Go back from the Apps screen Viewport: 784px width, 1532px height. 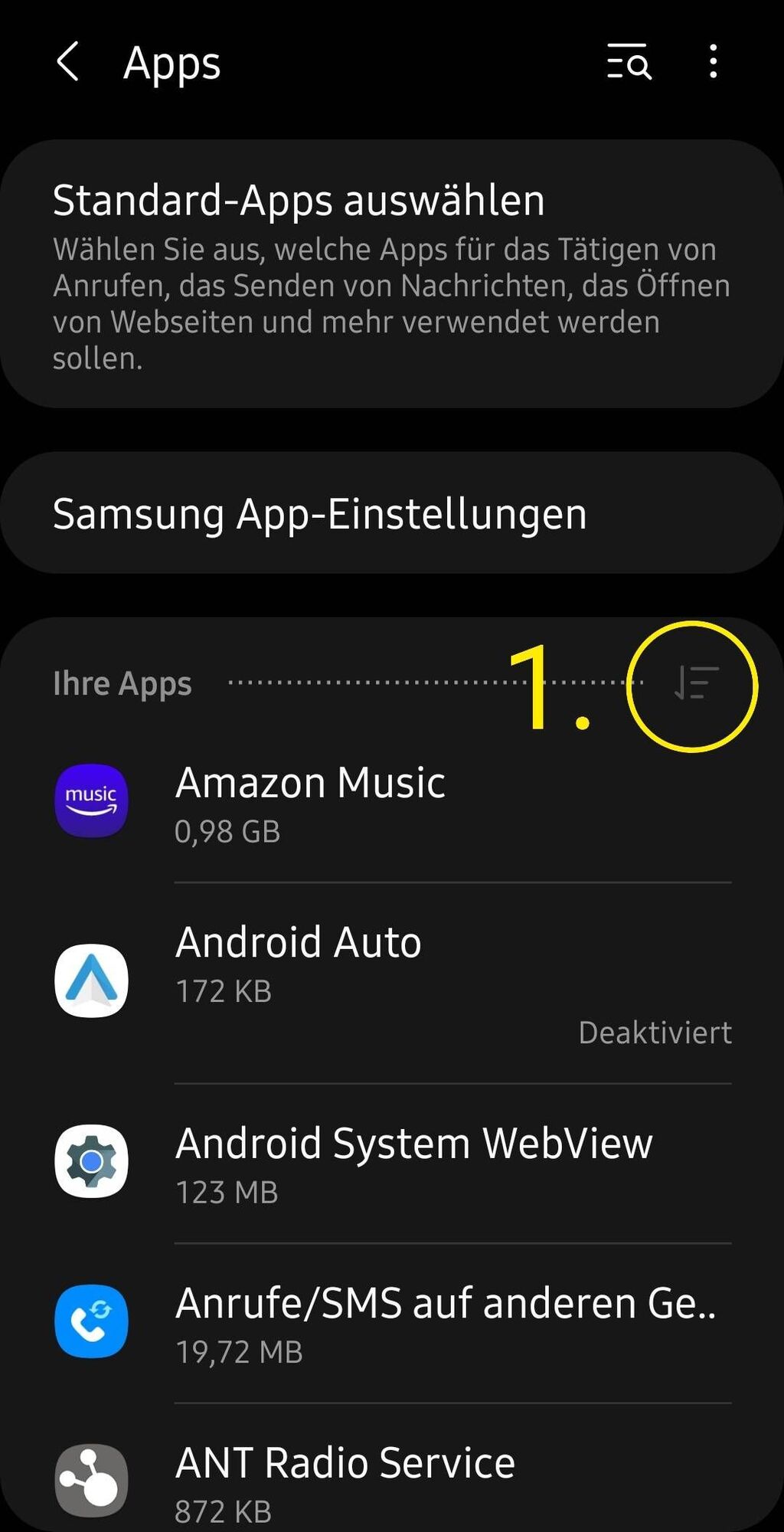[68, 61]
